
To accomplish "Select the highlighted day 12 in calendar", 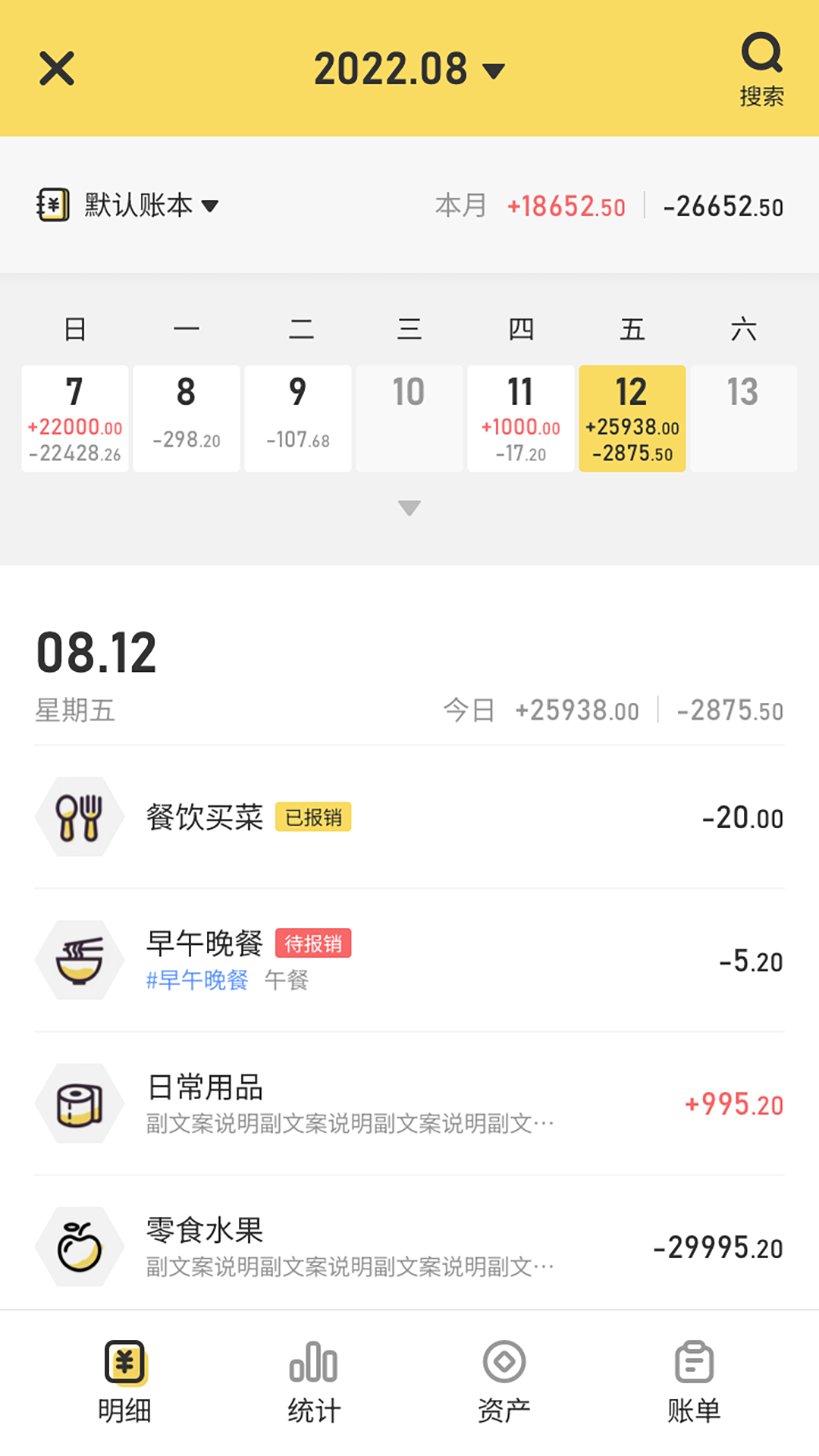I will [x=632, y=417].
